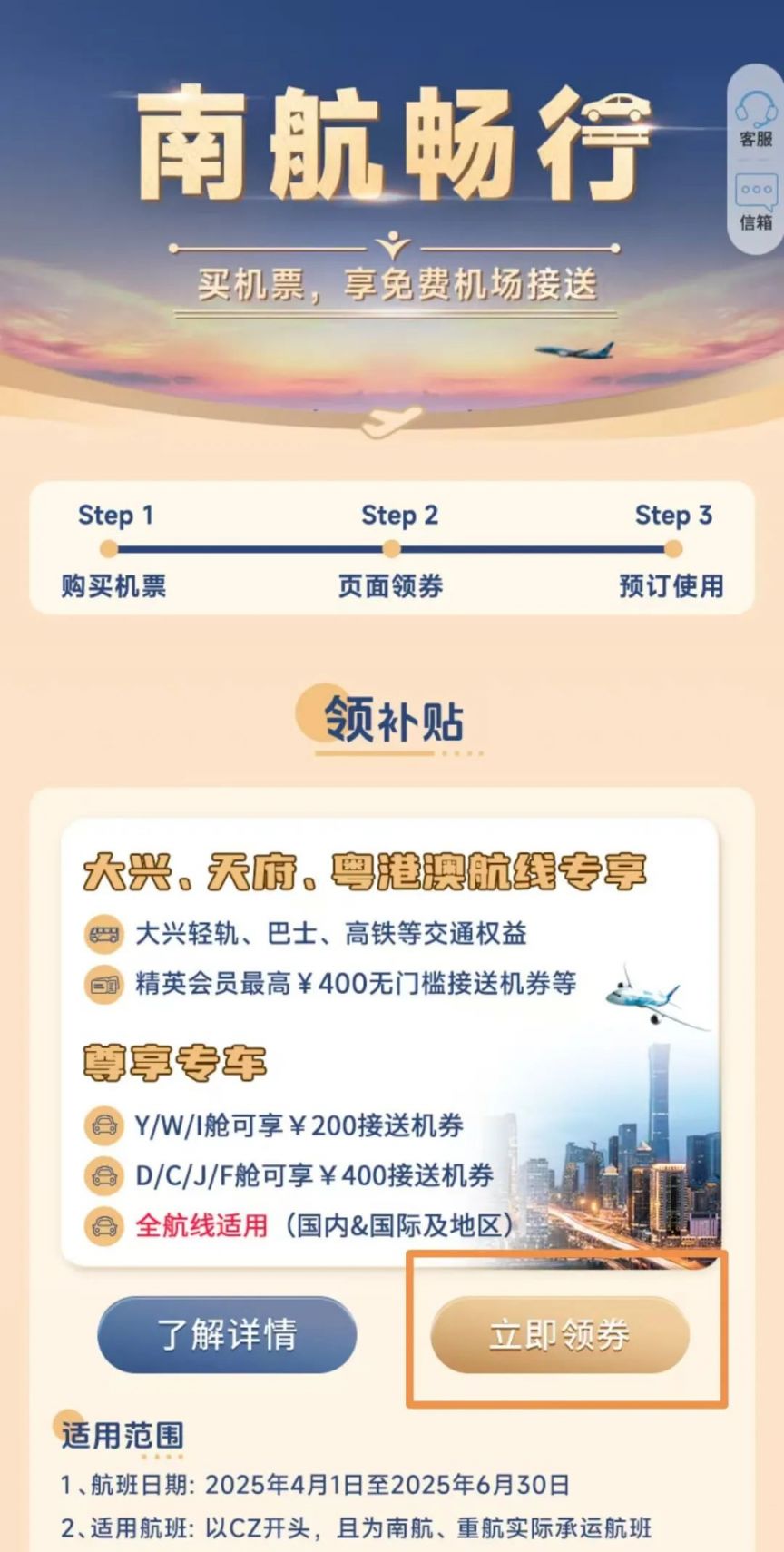The height and width of the screenshot is (1552, 784).
Task: Tap the 了解详情 button
Action: coord(227,1334)
